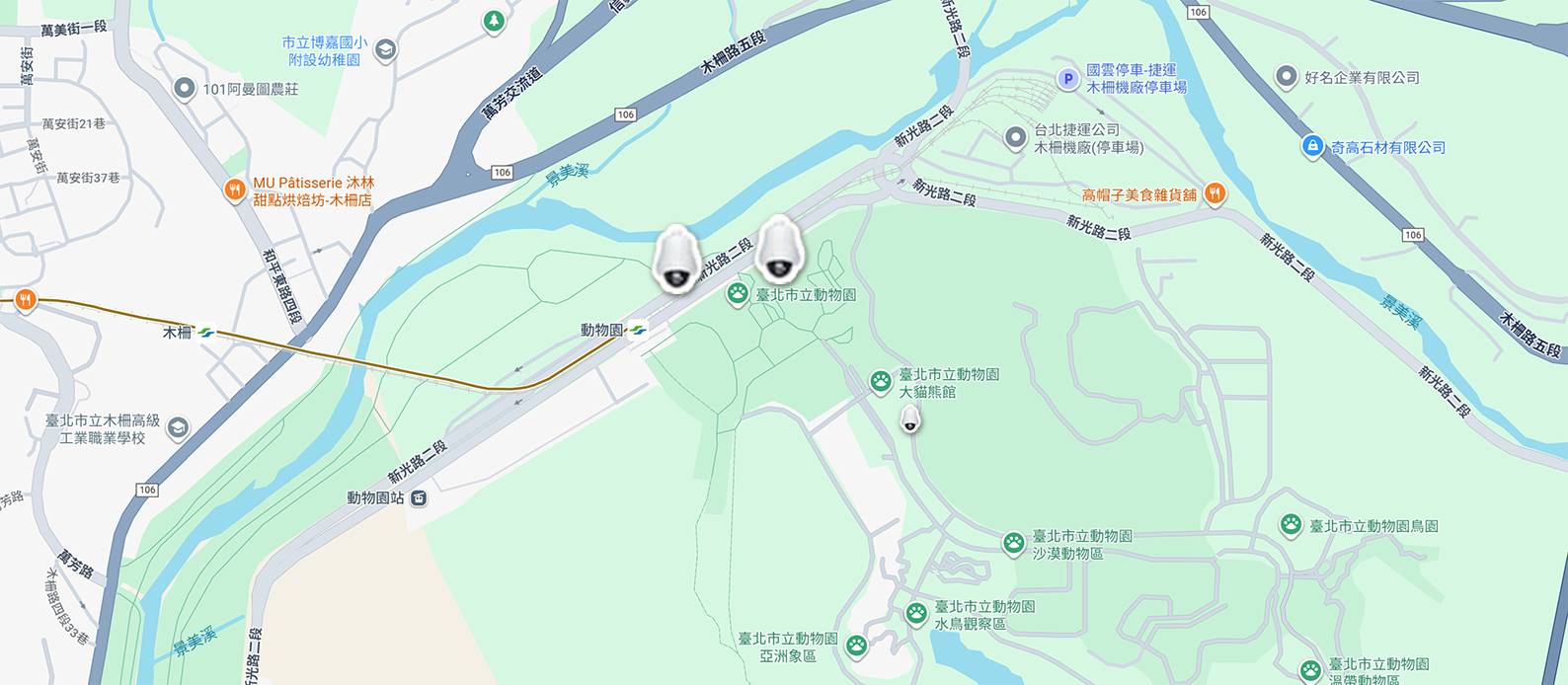Tap the 國雲停車-捷運木柵機廠停車場 parking pin
Viewport: 1568px width, 685px height.
click(x=1067, y=79)
